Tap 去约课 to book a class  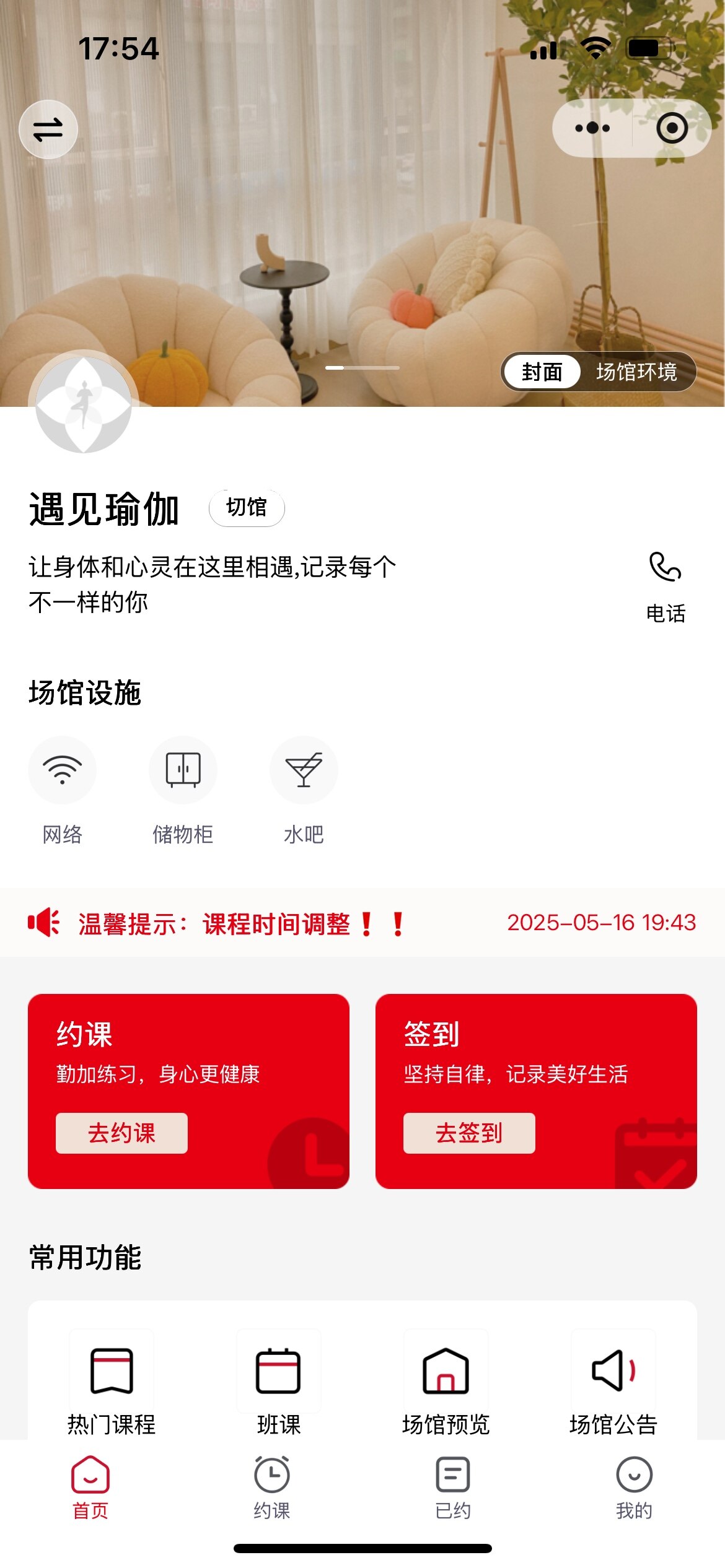click(x=121, y=1133)
